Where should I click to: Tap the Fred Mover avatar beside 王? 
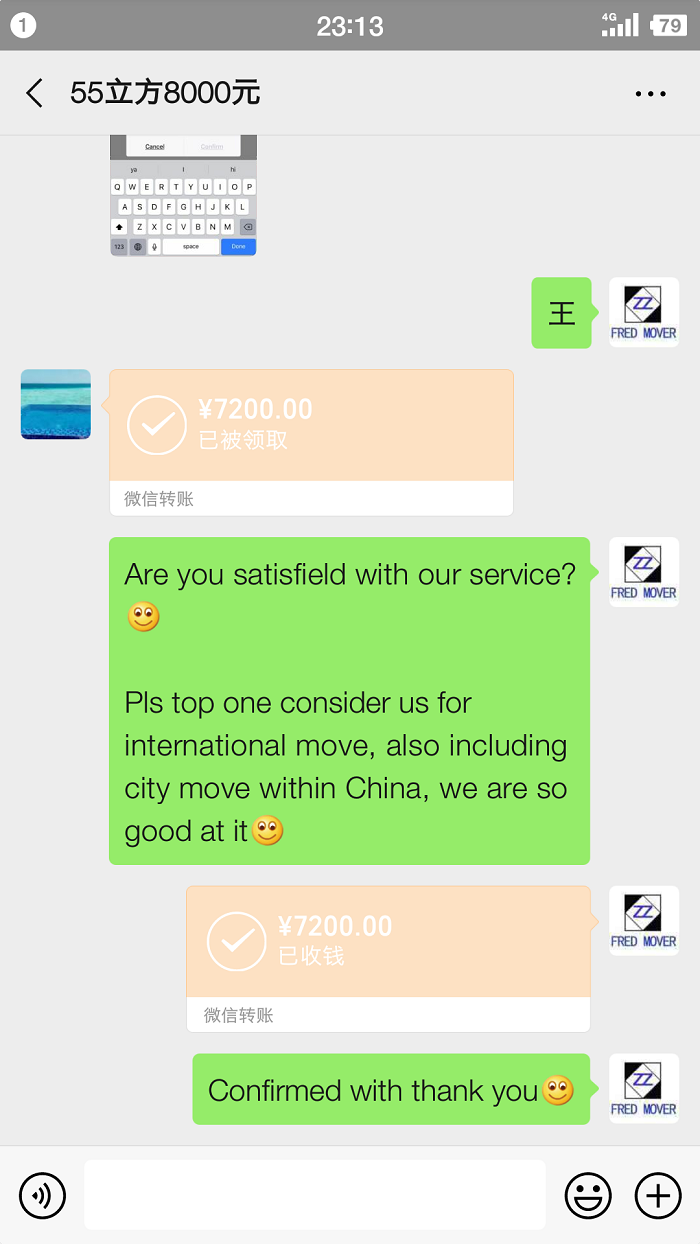[644, 312]
